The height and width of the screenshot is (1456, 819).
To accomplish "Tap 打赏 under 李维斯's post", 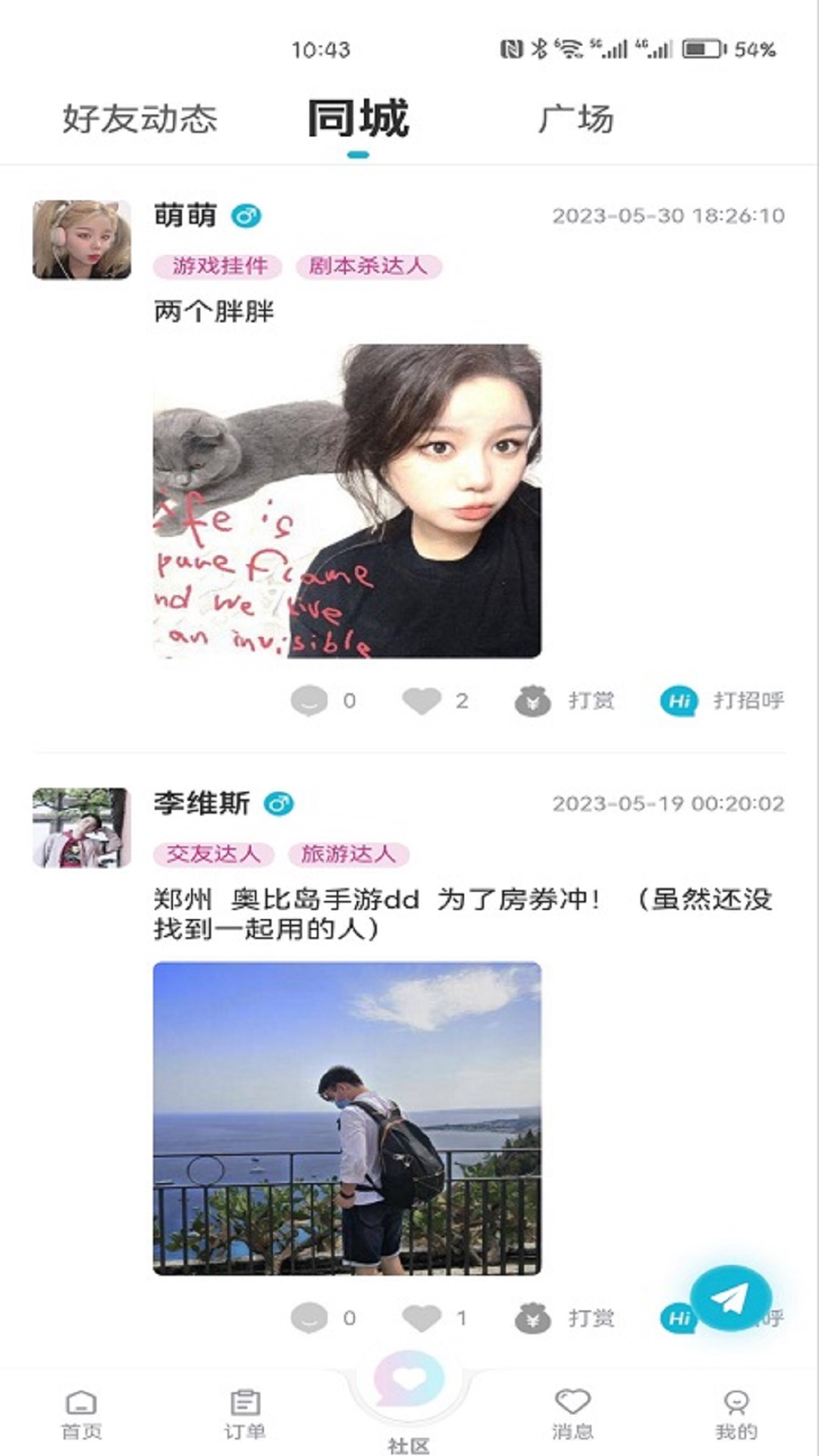I will coord(565,1319).
